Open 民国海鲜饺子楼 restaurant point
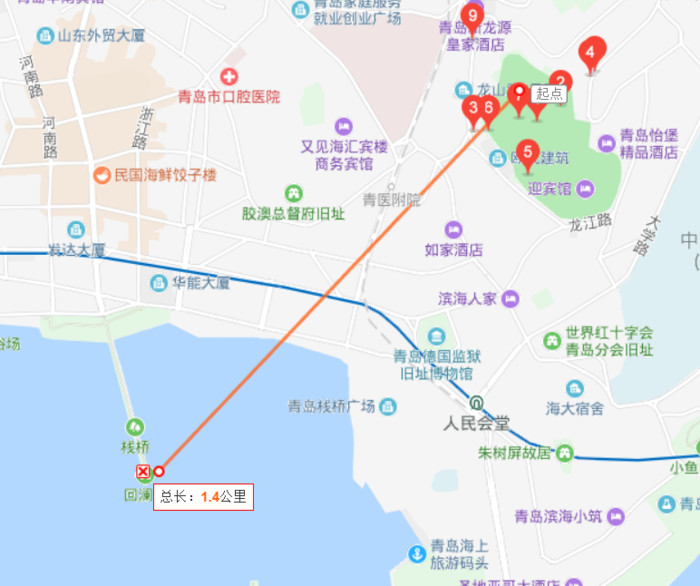Viewport: 700px width, 586px height. coord(101,175)
